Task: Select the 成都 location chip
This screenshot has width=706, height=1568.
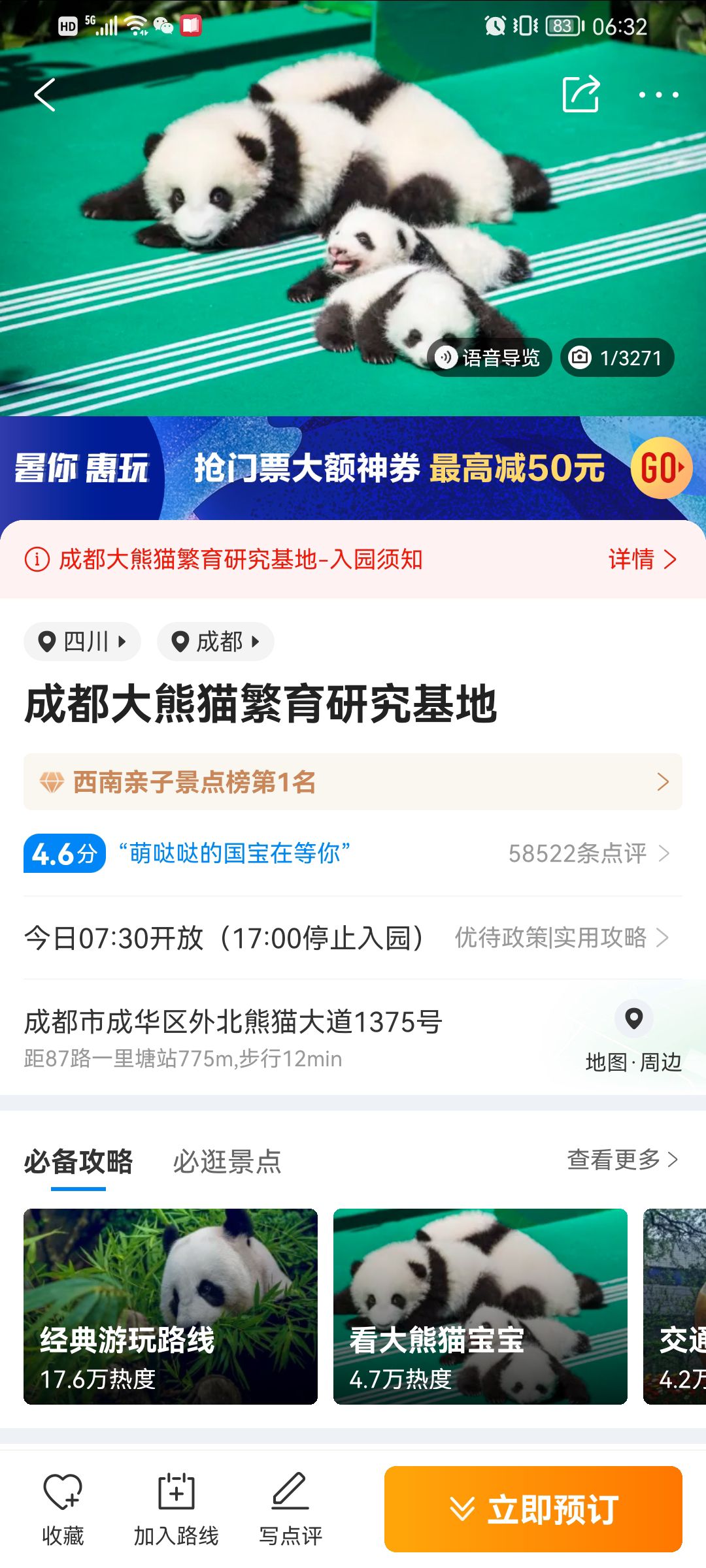Action: coord(216,642)
